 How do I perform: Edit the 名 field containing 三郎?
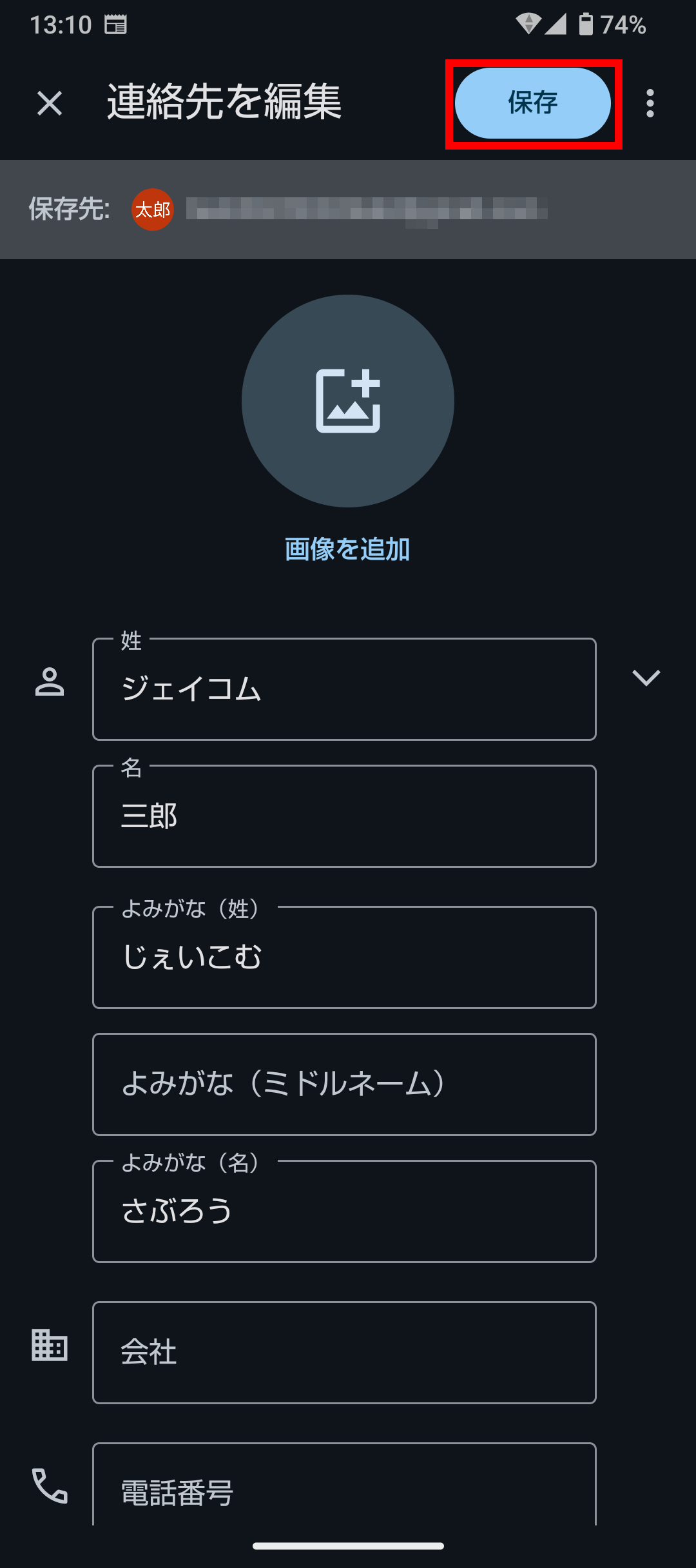[x=344, y=816]
